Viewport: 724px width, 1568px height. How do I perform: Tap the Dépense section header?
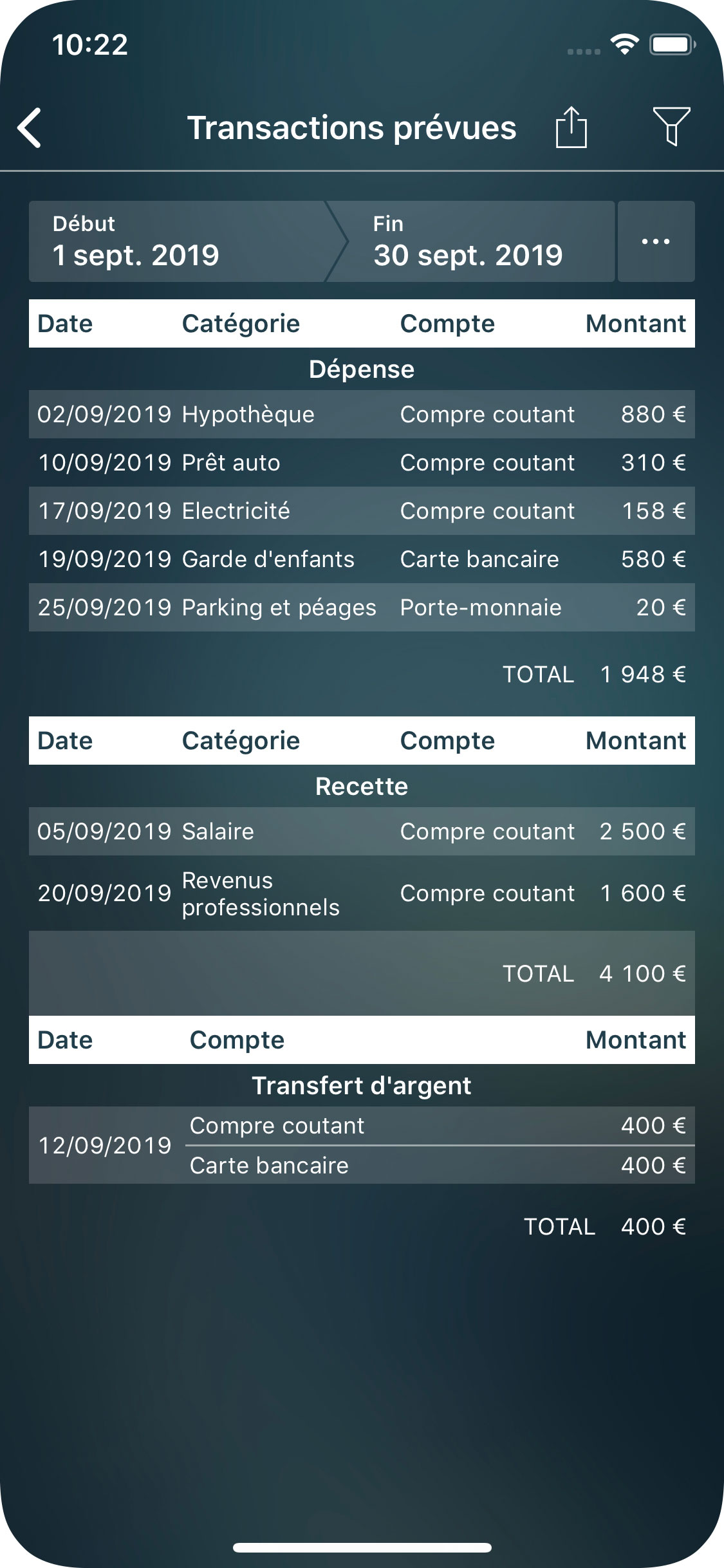click(x=362, y=369)
